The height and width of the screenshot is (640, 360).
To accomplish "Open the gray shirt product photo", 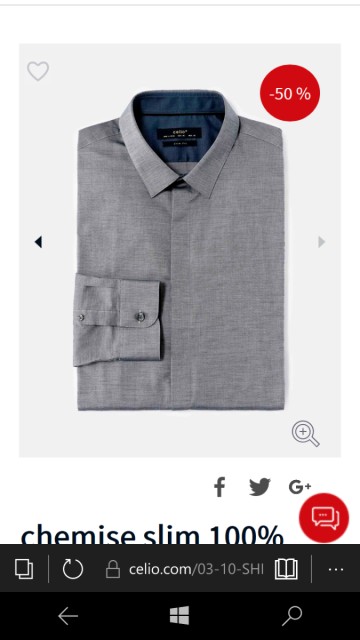I will [180, 250].
